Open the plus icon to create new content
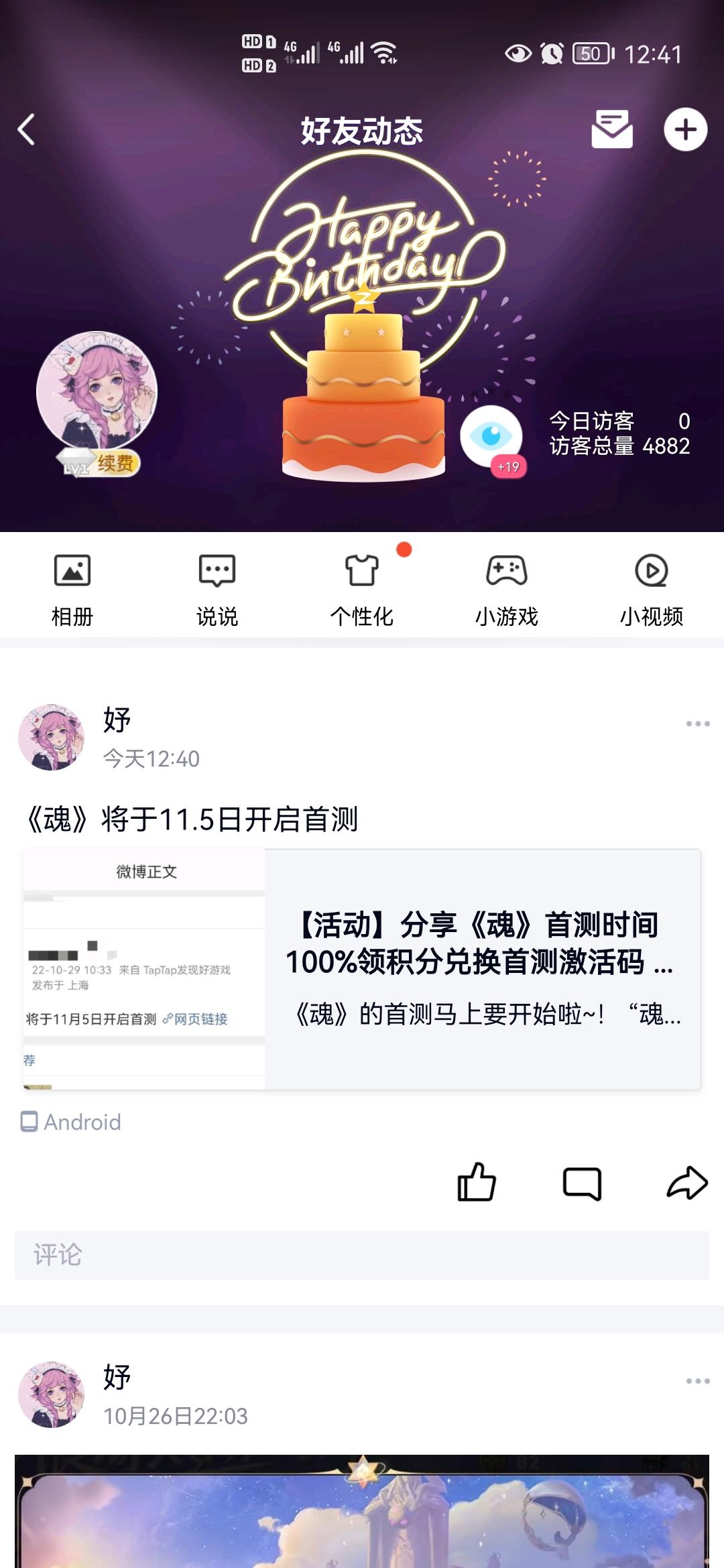This screenshot has height=1568, width=724. point(685,129)
